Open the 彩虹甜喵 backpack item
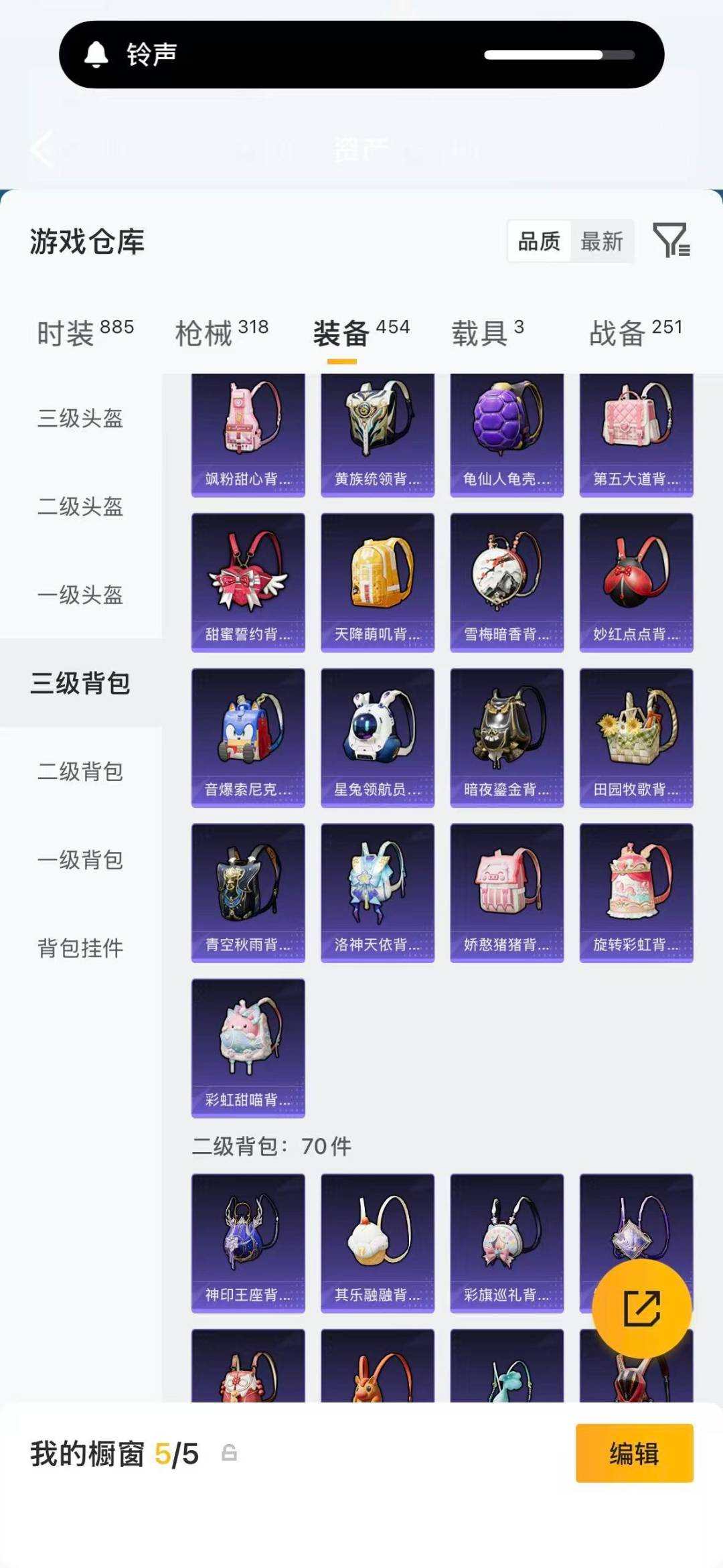 click(248, 1048)
